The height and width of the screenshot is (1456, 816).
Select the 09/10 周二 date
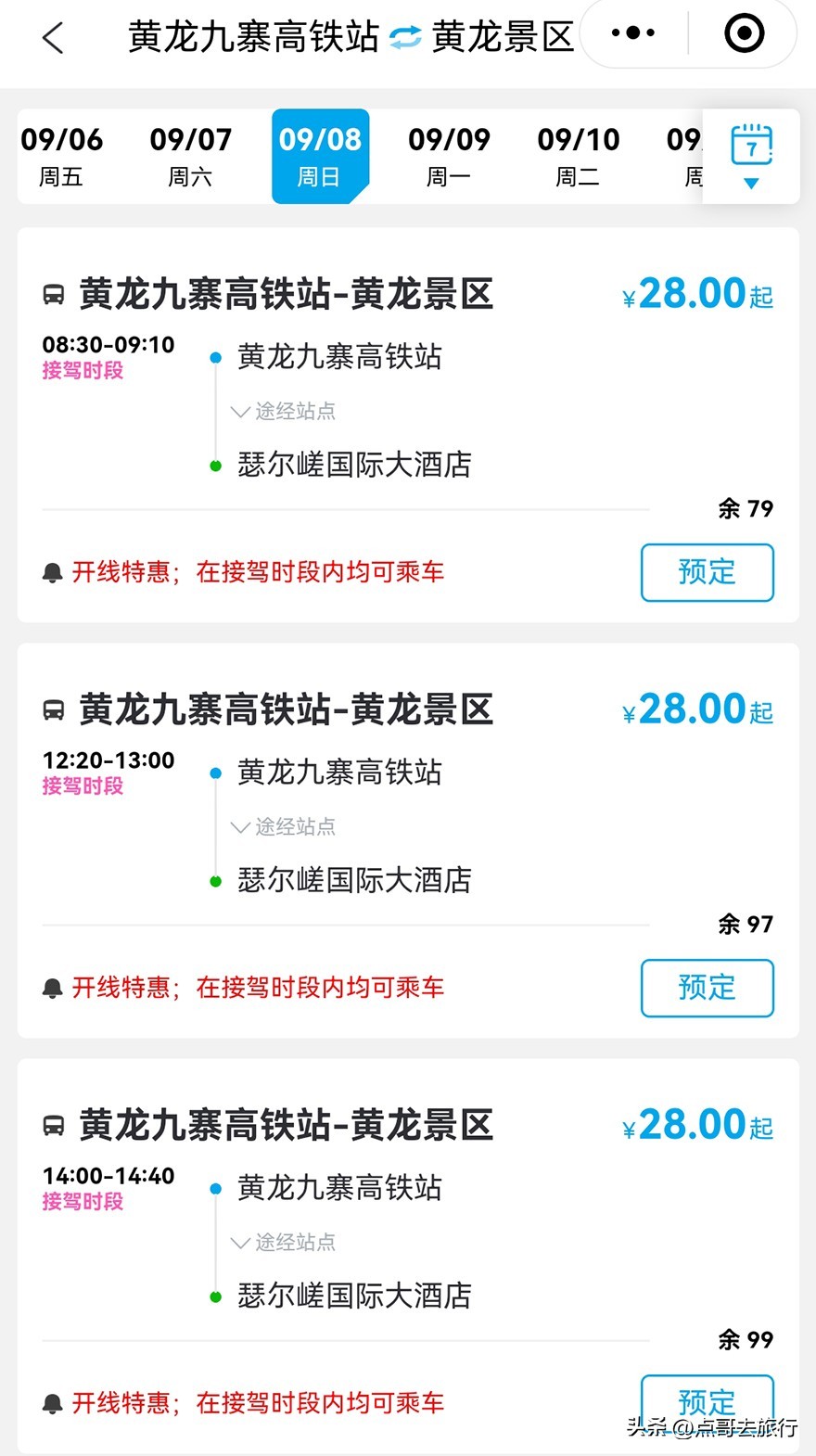tap(578, 156)
